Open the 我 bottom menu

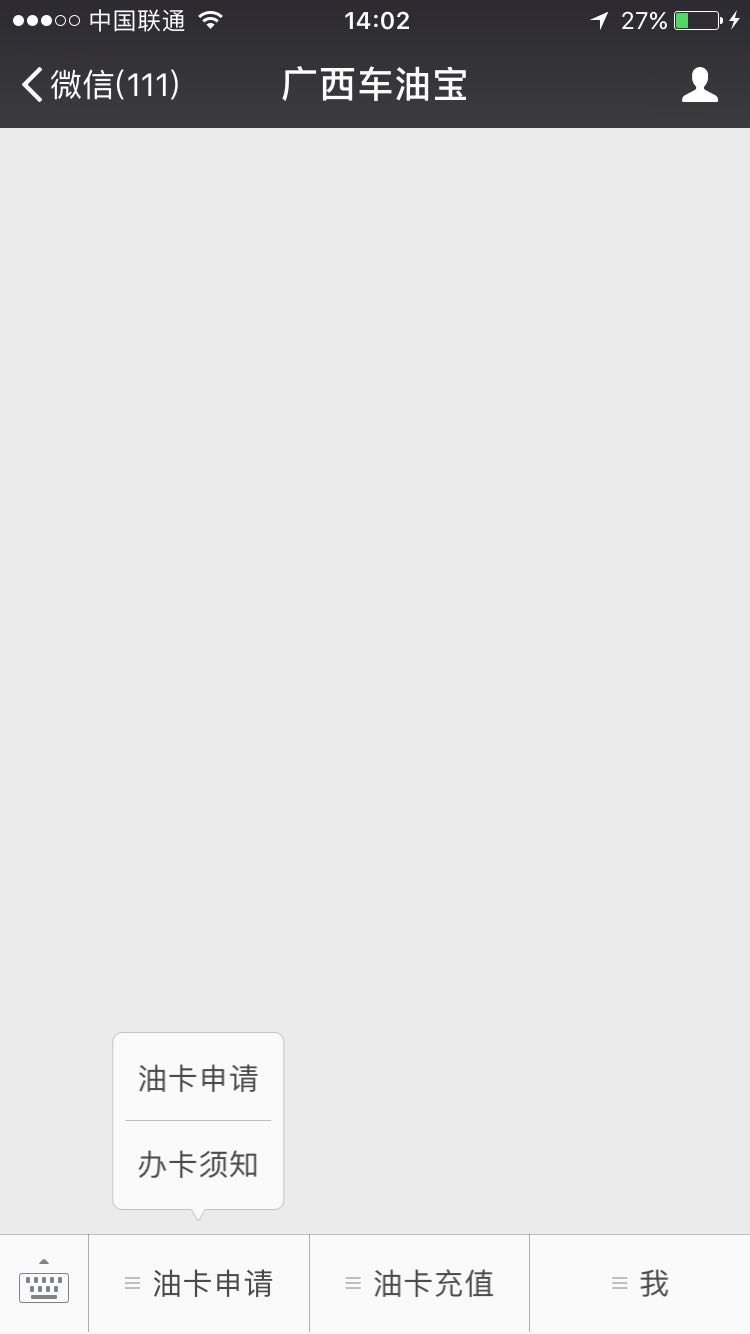tap(640, 1283)
